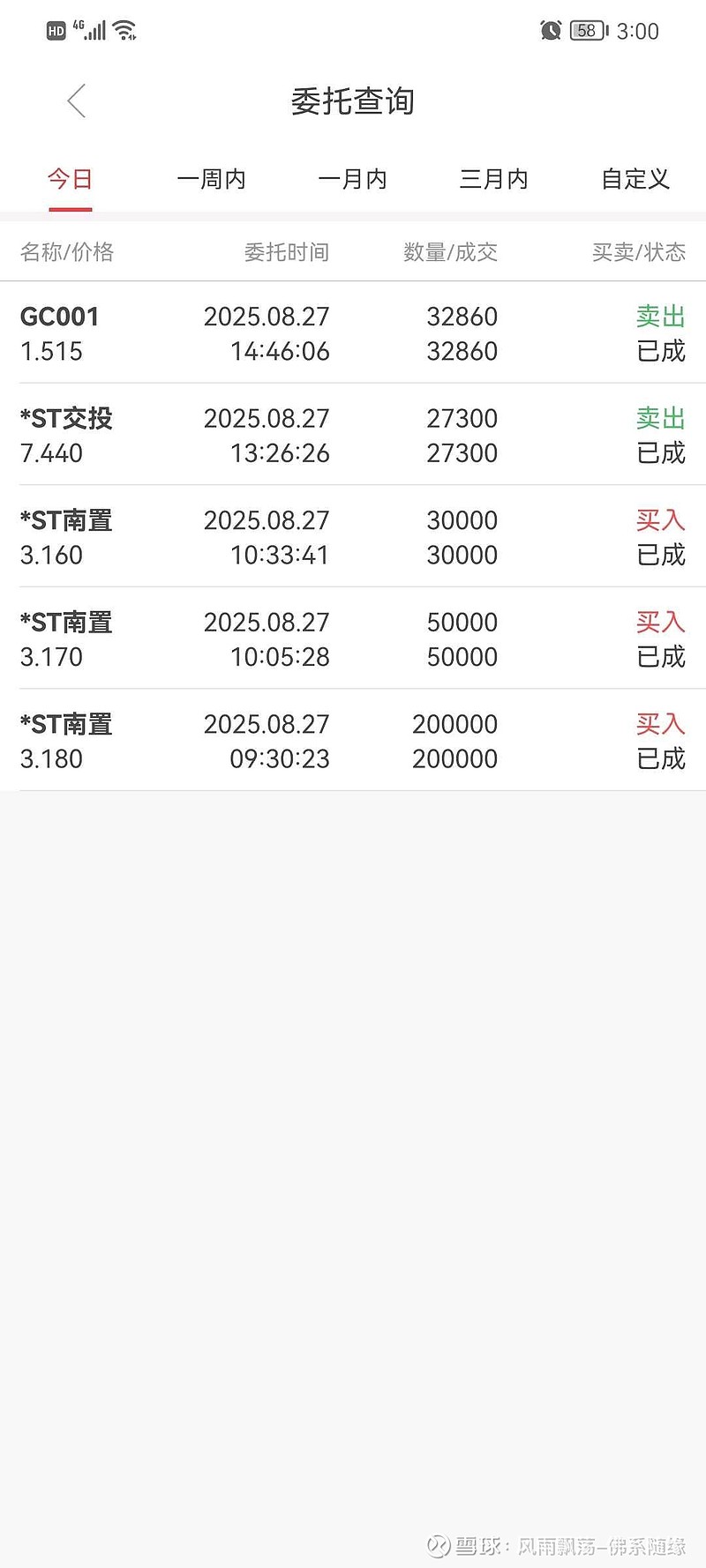The image size is (706, 1568).
Task: Open the 自定义 date range tab
Action: click(635, 179)
